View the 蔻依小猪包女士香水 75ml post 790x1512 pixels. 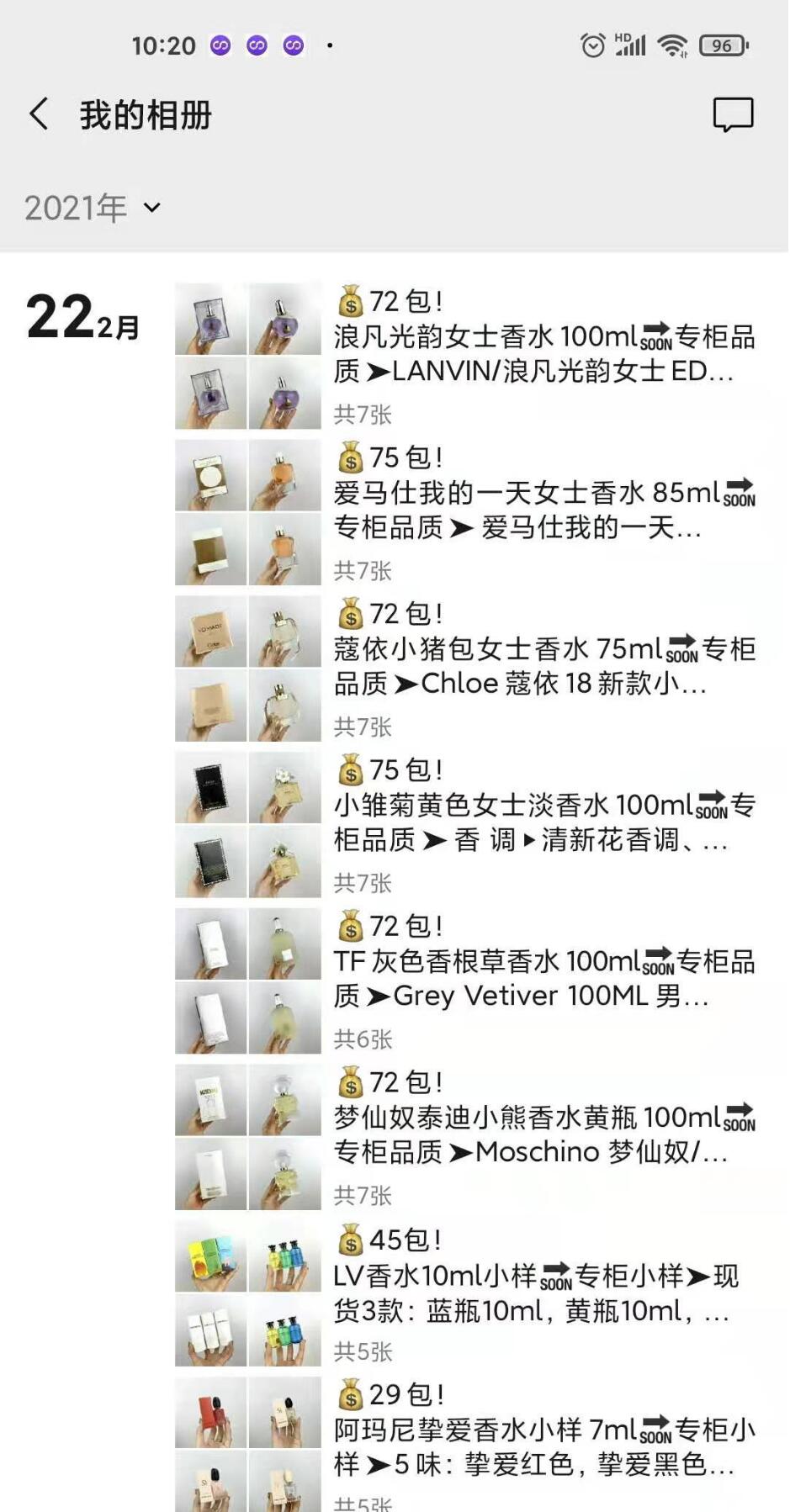point(543,666)
